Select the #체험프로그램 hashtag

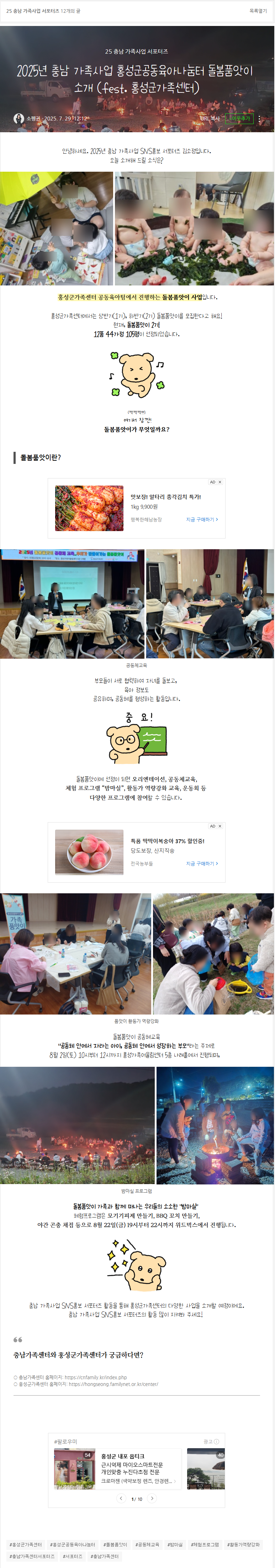pyautogui.click(x=205, y=1545)
